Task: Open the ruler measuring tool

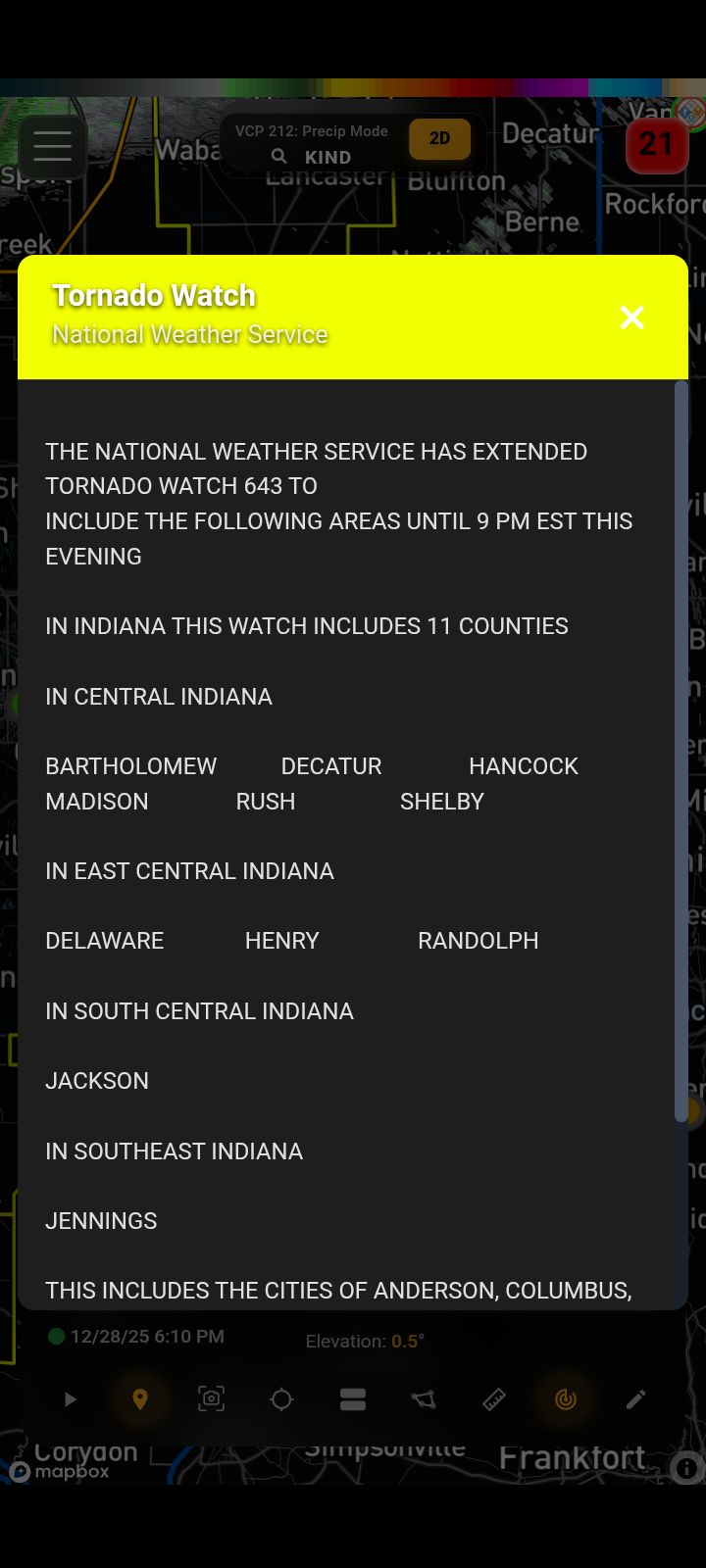Action: pyautogui.click(x=494, y=1399)
